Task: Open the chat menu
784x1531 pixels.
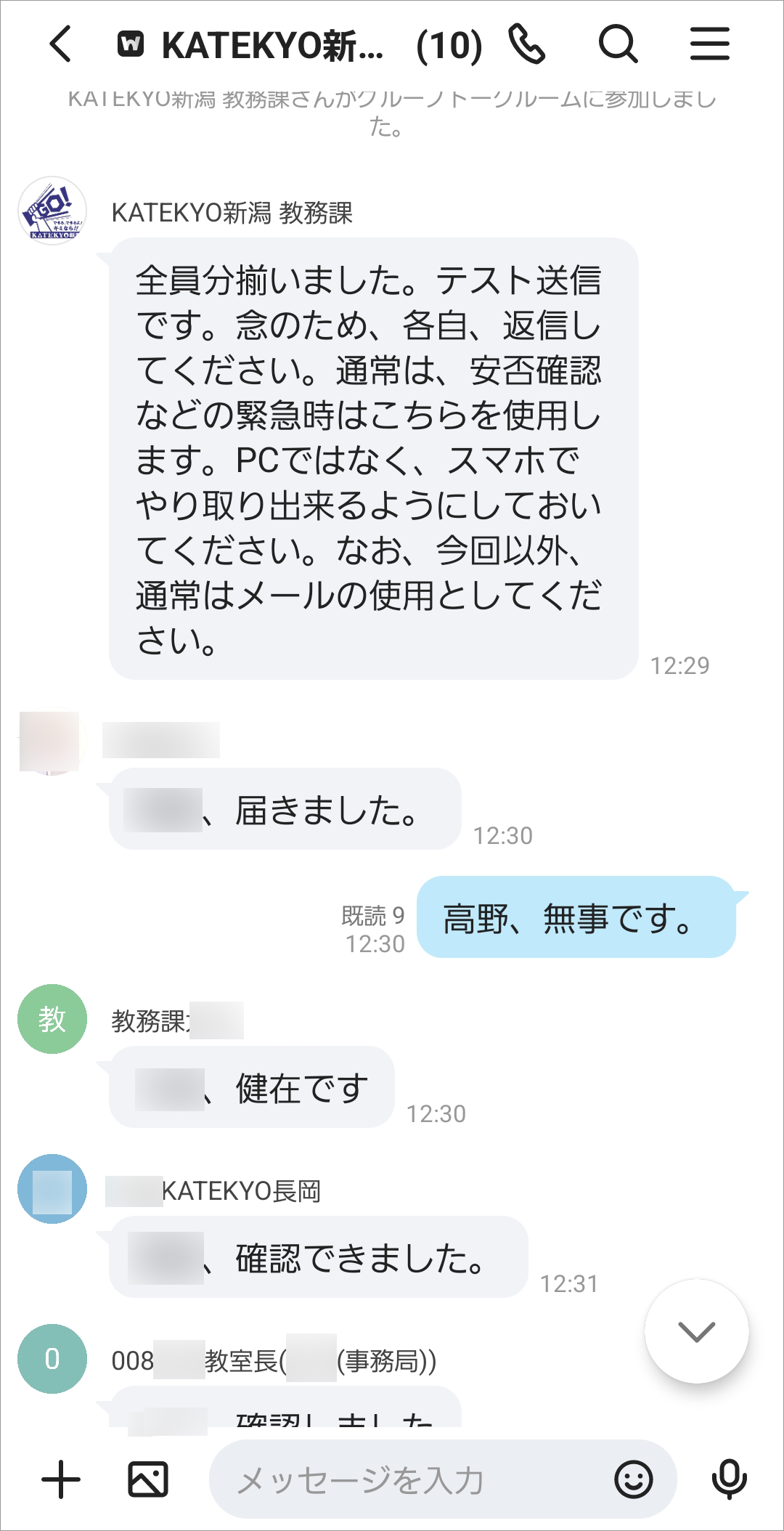Action: 709,44
